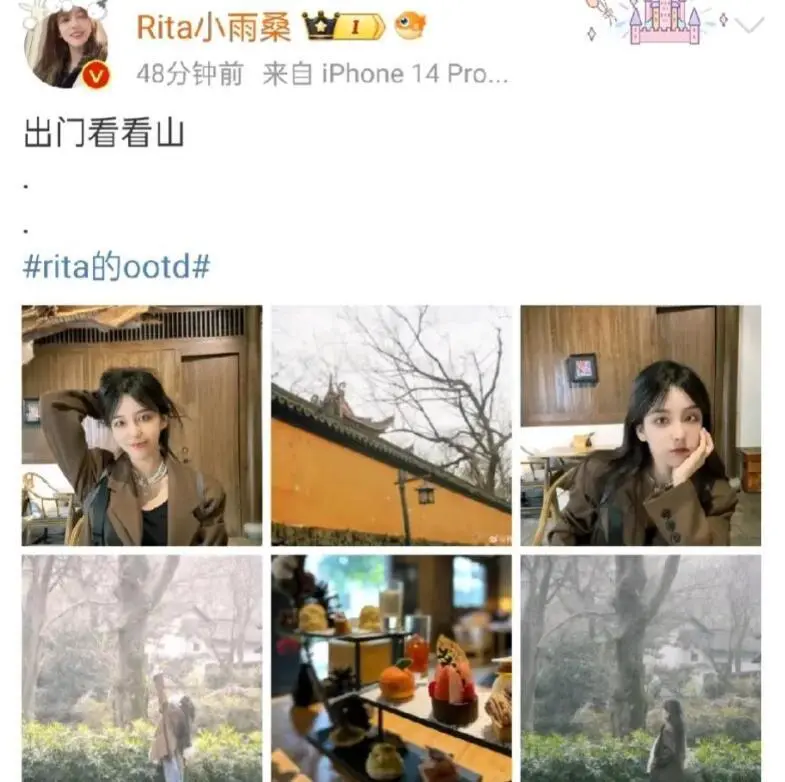Open the membership crown level badge
Viewport: 785px width, 782px height.
point(345,27)
